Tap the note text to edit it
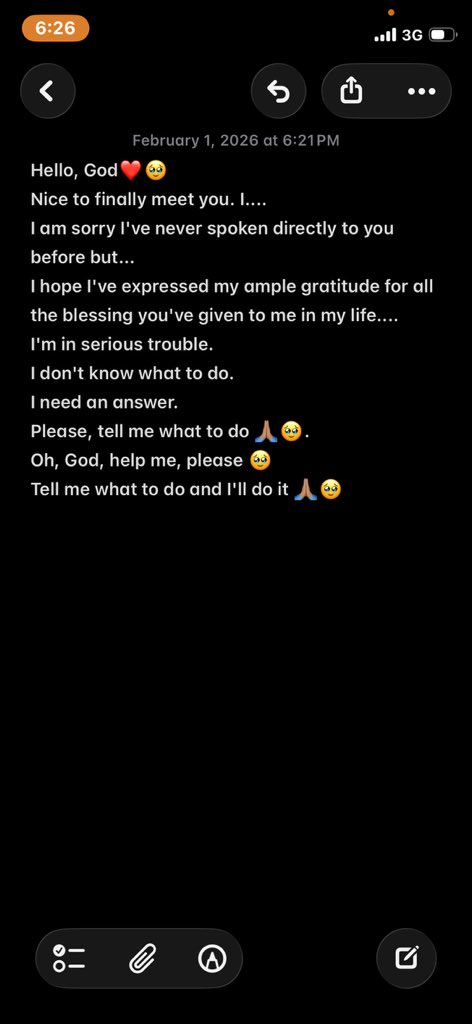This screenshot has height=1024, width=472. pyautogui.click(x=232, y=329)
